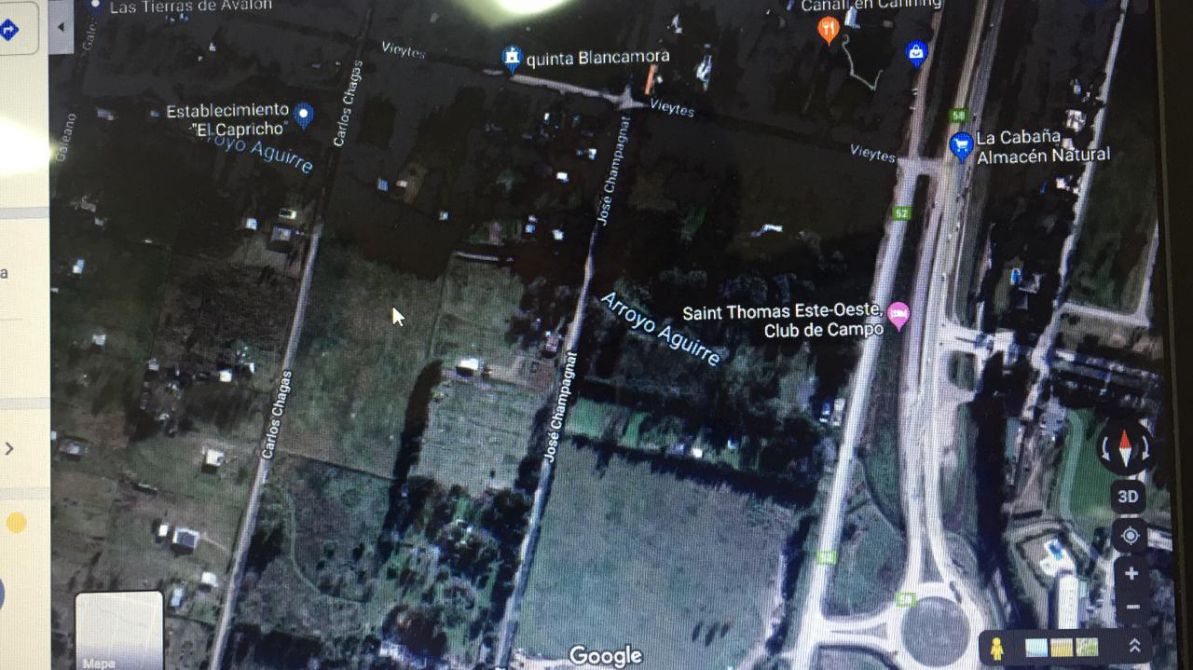Collapse the side panel arrow
The height and width of the screenshot is (670, 1193).
pos(61,27)
